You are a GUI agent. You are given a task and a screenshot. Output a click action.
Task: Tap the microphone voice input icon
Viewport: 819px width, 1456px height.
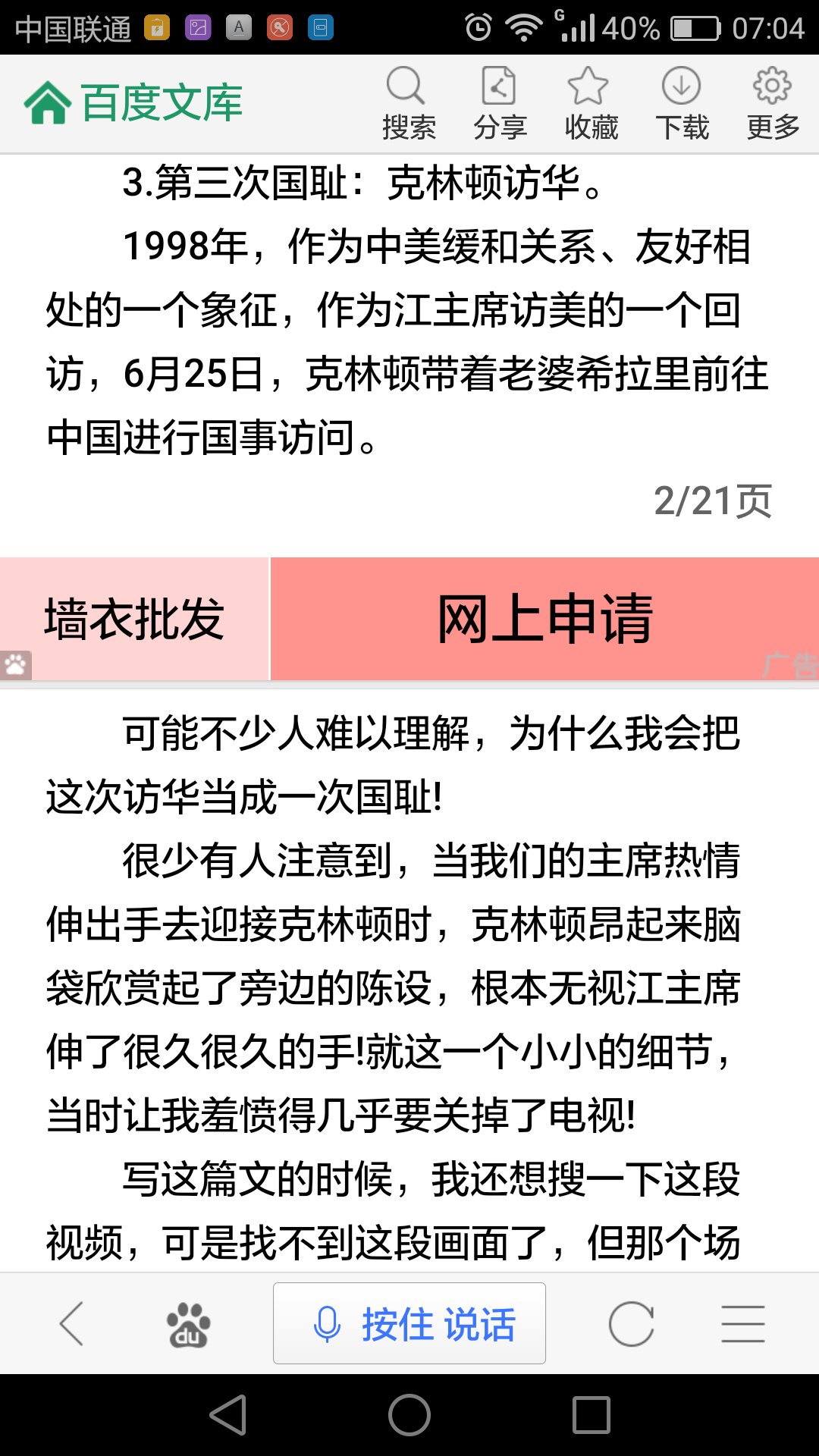(x=328, y=1323)
